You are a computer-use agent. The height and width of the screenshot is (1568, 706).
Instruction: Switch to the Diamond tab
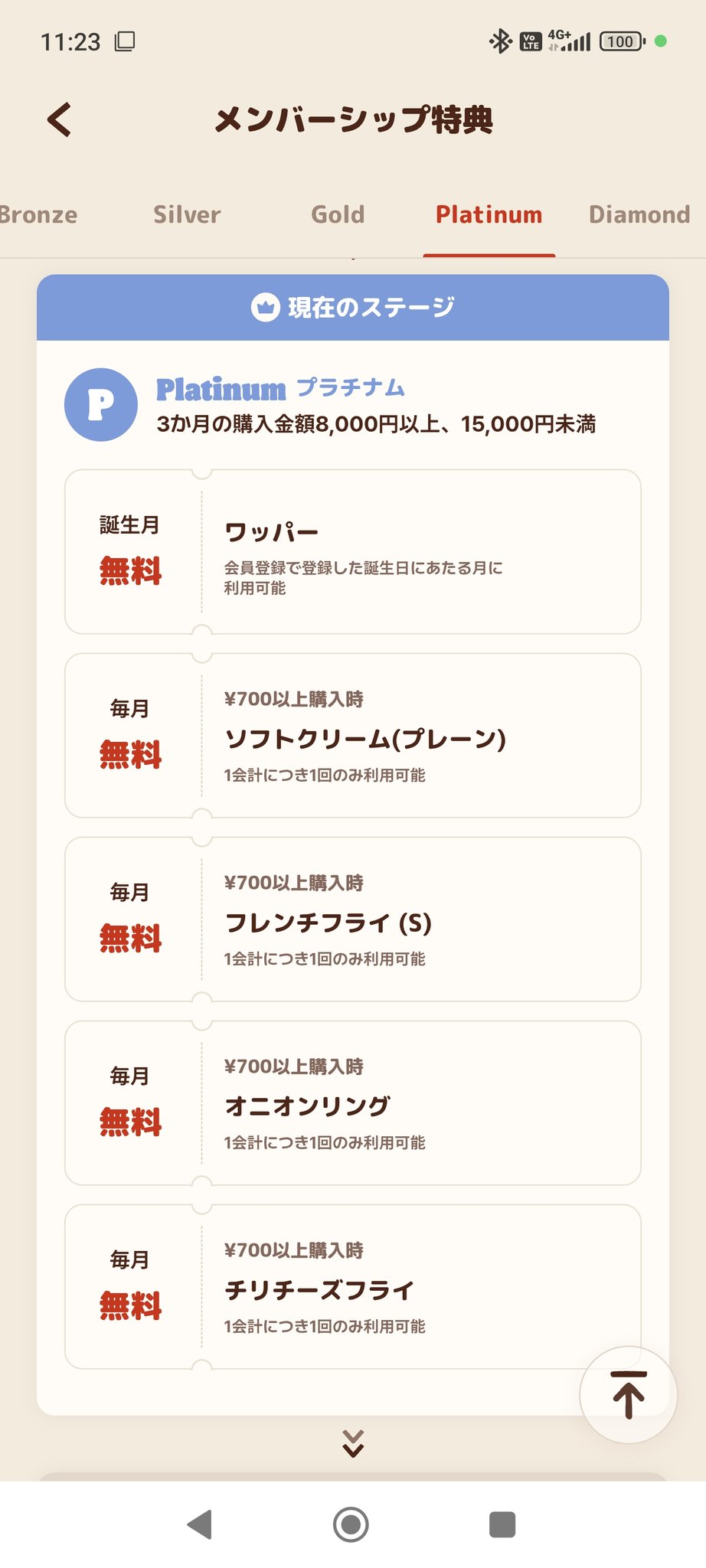(639, 214)
